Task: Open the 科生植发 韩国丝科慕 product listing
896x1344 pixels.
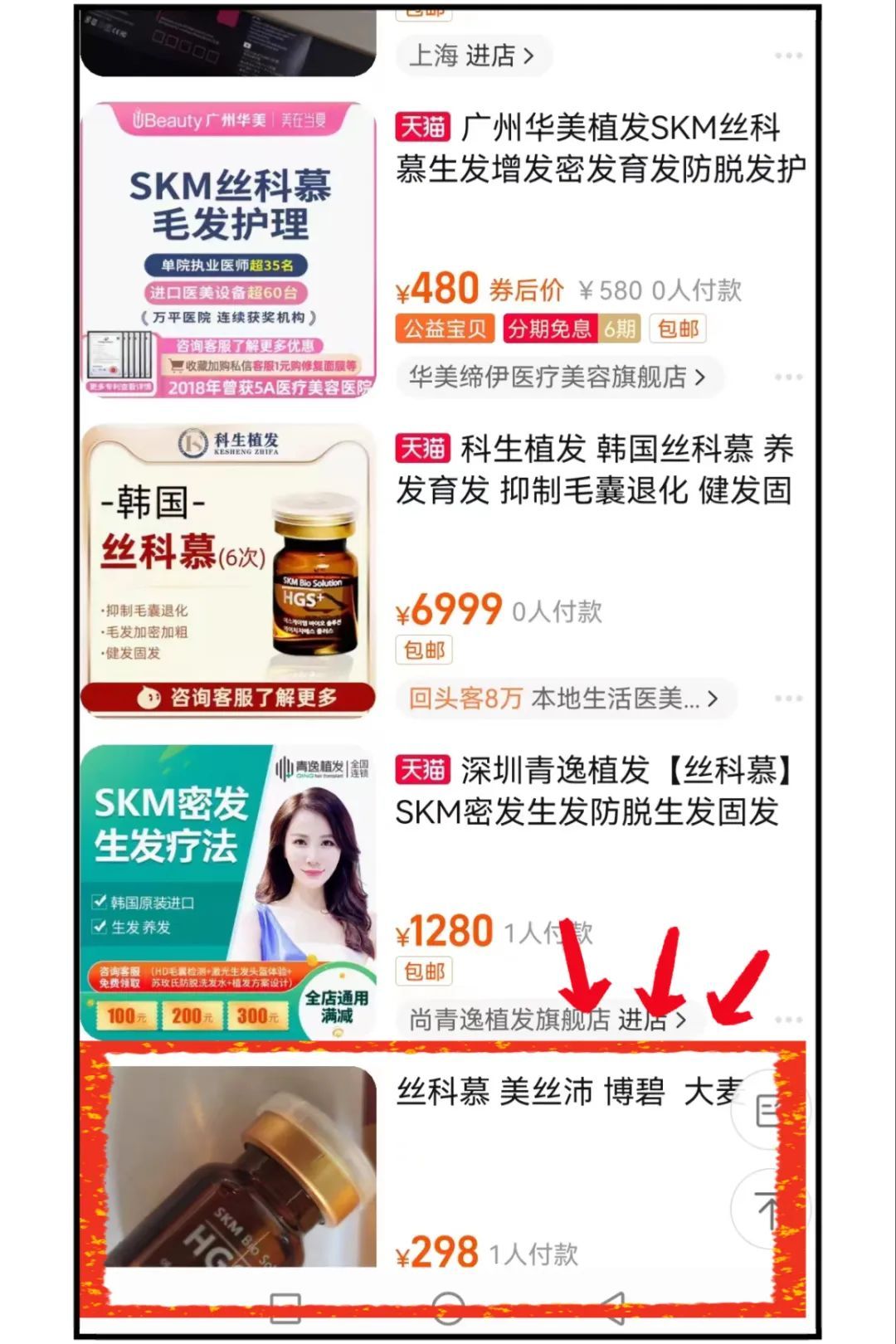Action: (593, 470)
